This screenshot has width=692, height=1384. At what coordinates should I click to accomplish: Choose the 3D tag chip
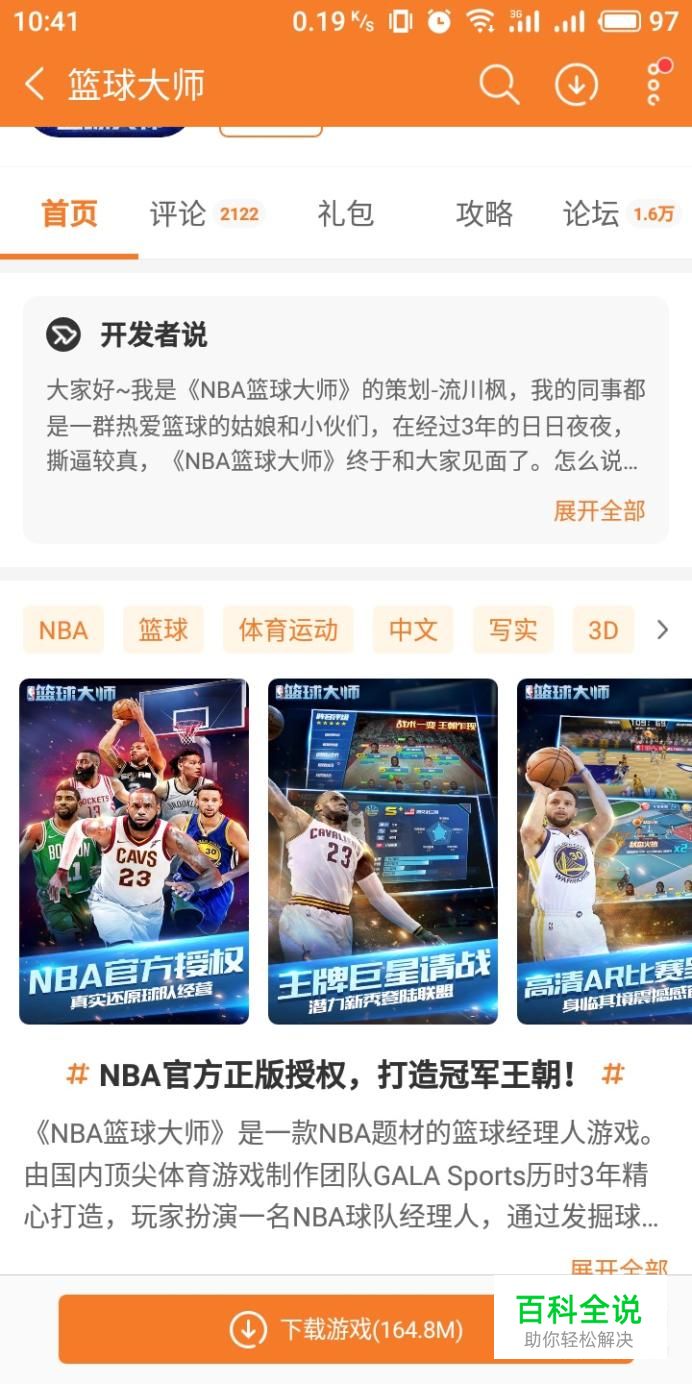[x=603, y=630]
